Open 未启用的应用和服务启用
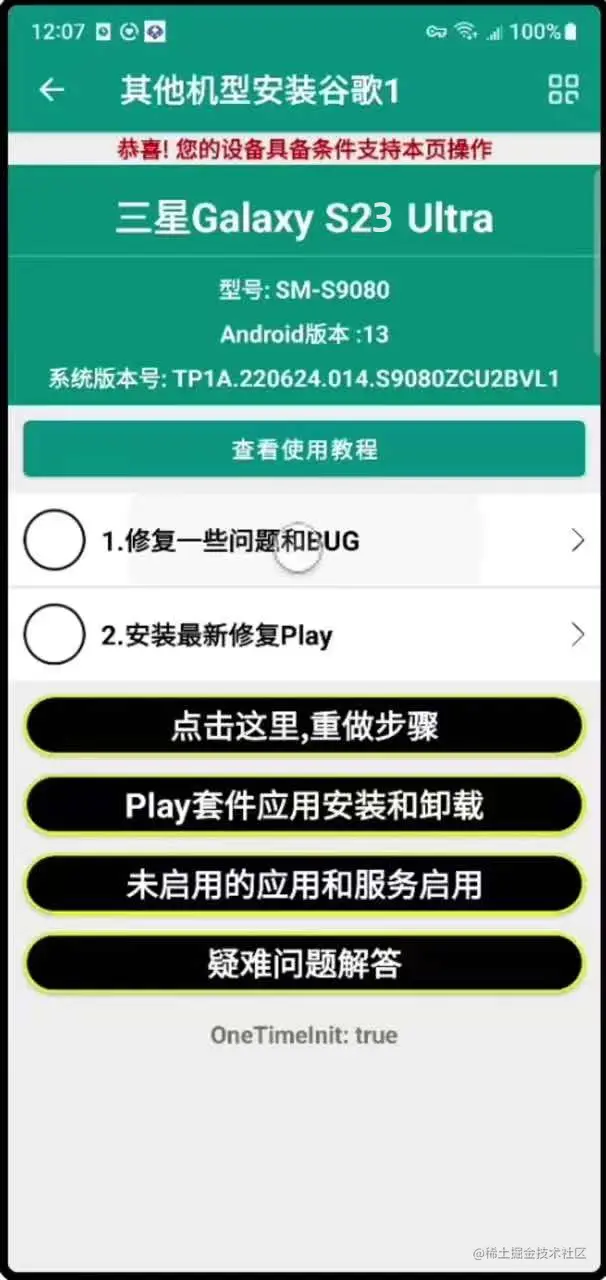The image size is (606, 1280). (304, 884)
